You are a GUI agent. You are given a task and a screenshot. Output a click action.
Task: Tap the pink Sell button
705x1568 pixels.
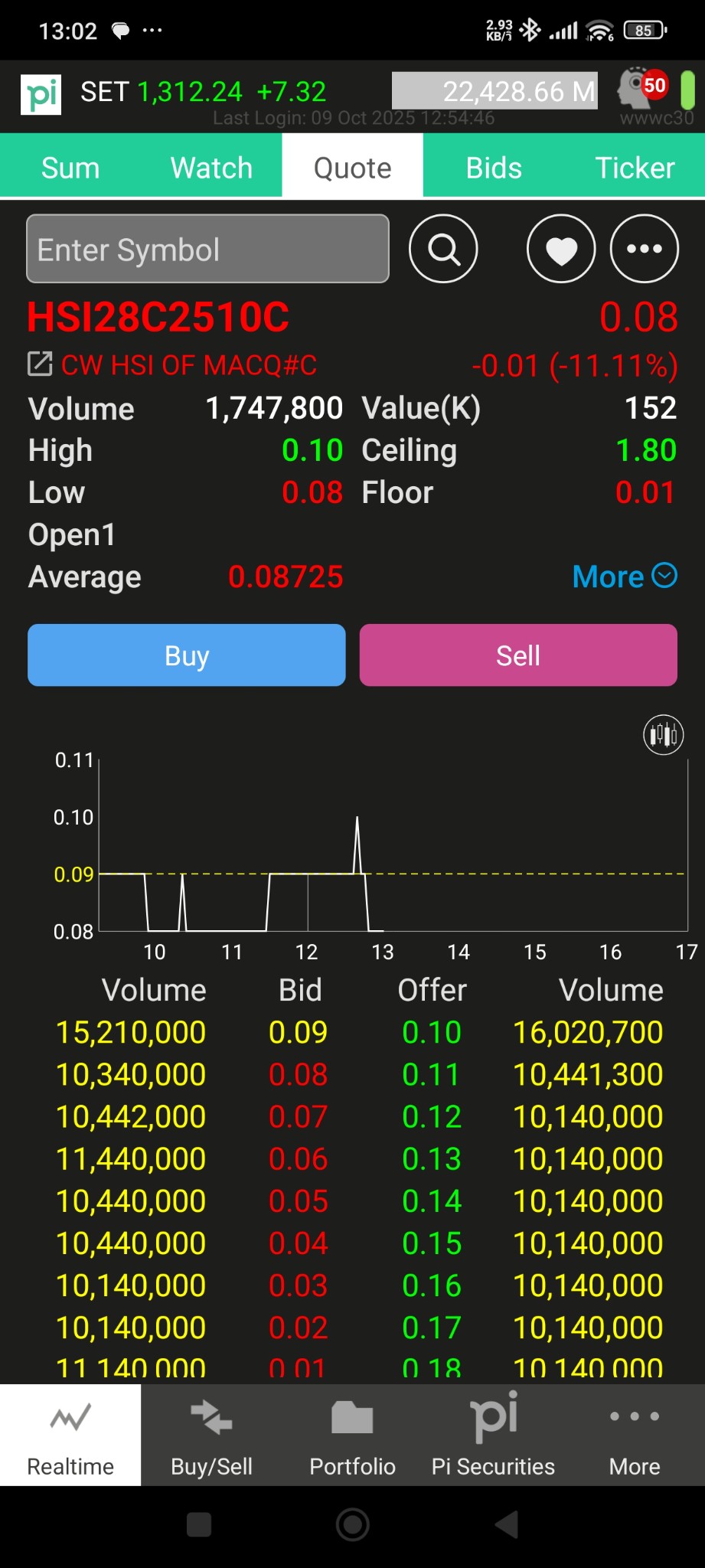518,655
